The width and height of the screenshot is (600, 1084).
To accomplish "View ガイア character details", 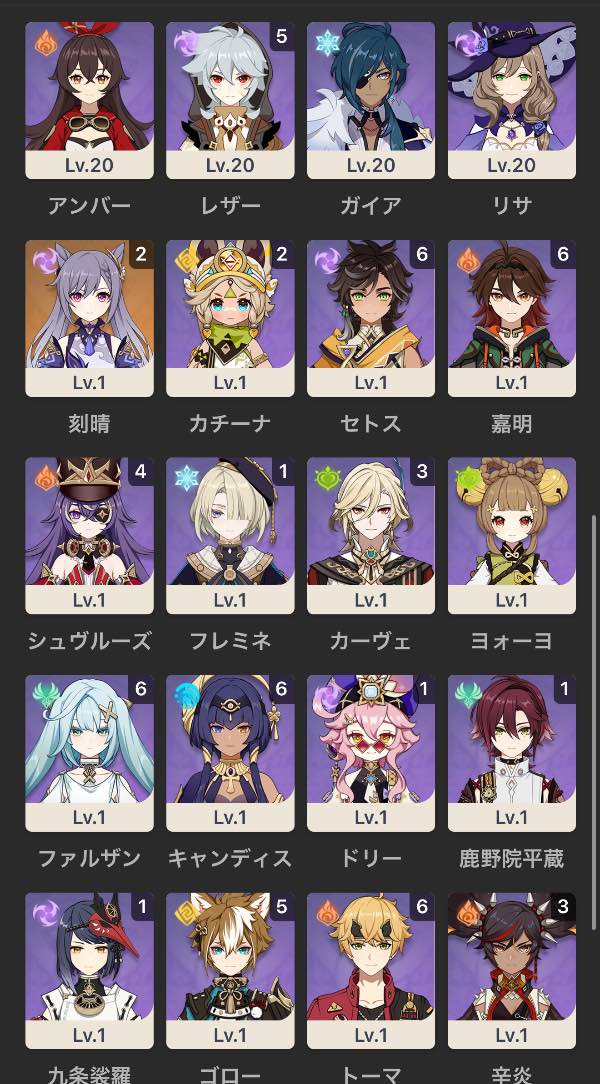I will (371, 100).
